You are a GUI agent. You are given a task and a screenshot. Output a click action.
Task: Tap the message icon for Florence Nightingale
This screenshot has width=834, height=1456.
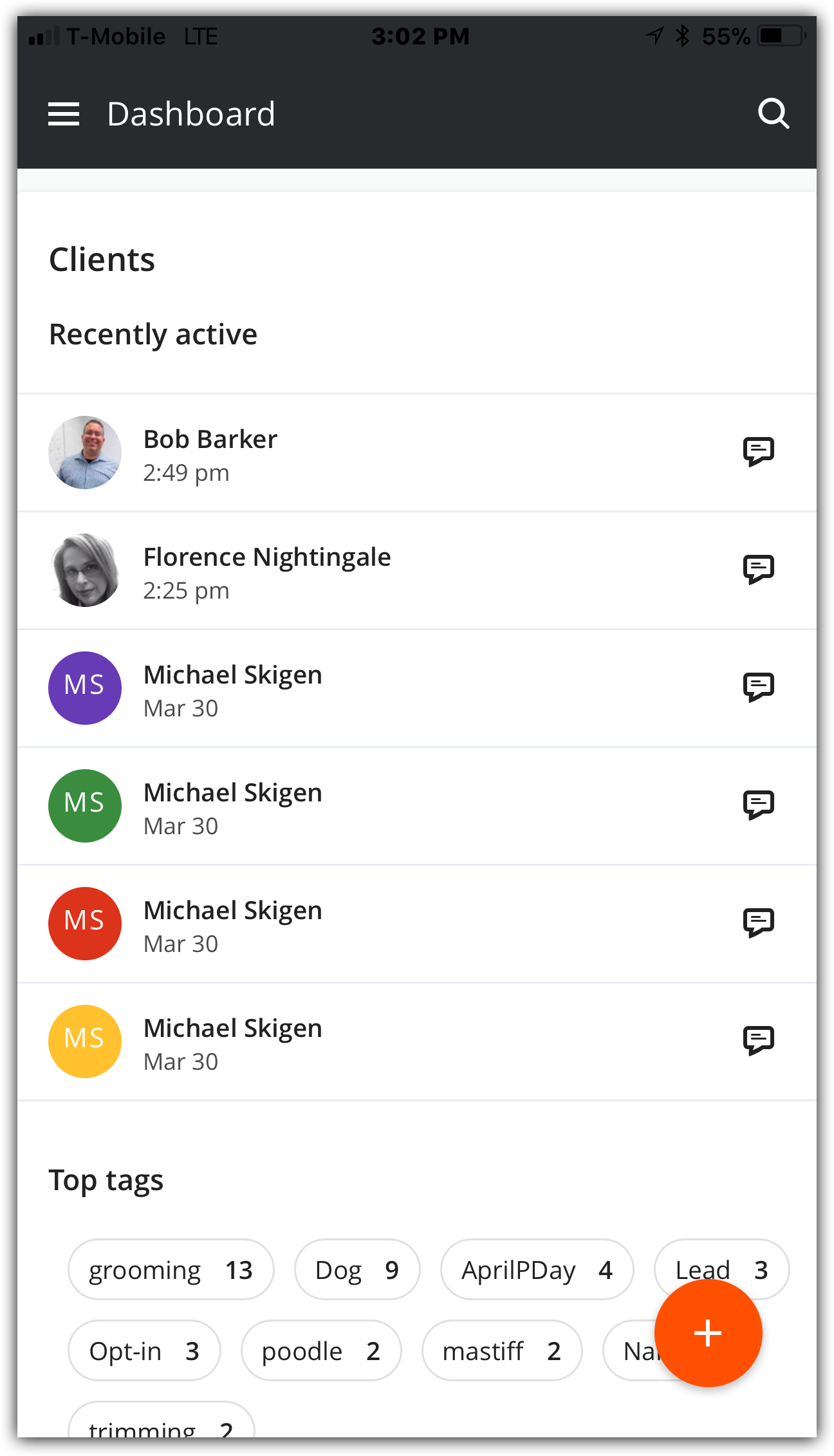[x=759, y=570]
